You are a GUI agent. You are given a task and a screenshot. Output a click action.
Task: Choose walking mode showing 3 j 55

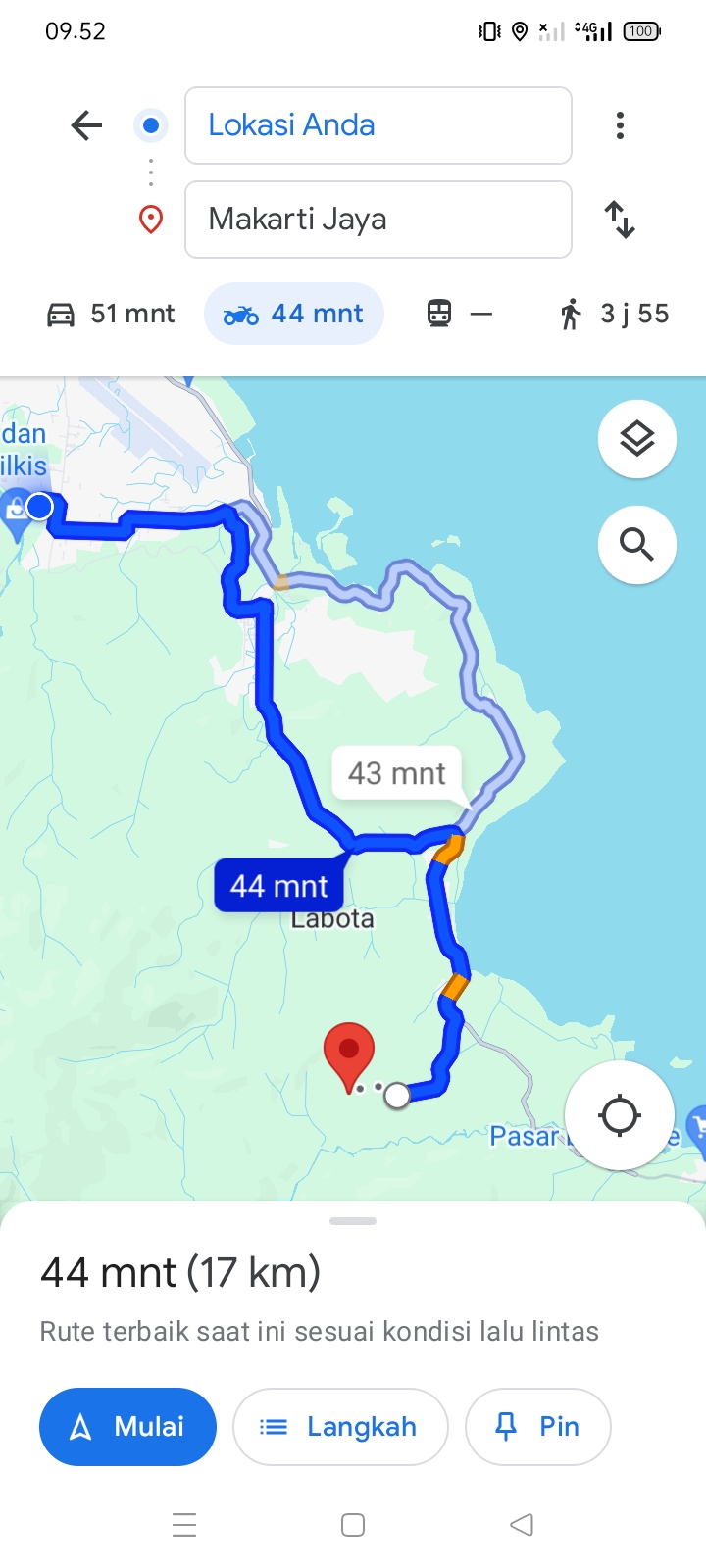[x=614, y=314]
